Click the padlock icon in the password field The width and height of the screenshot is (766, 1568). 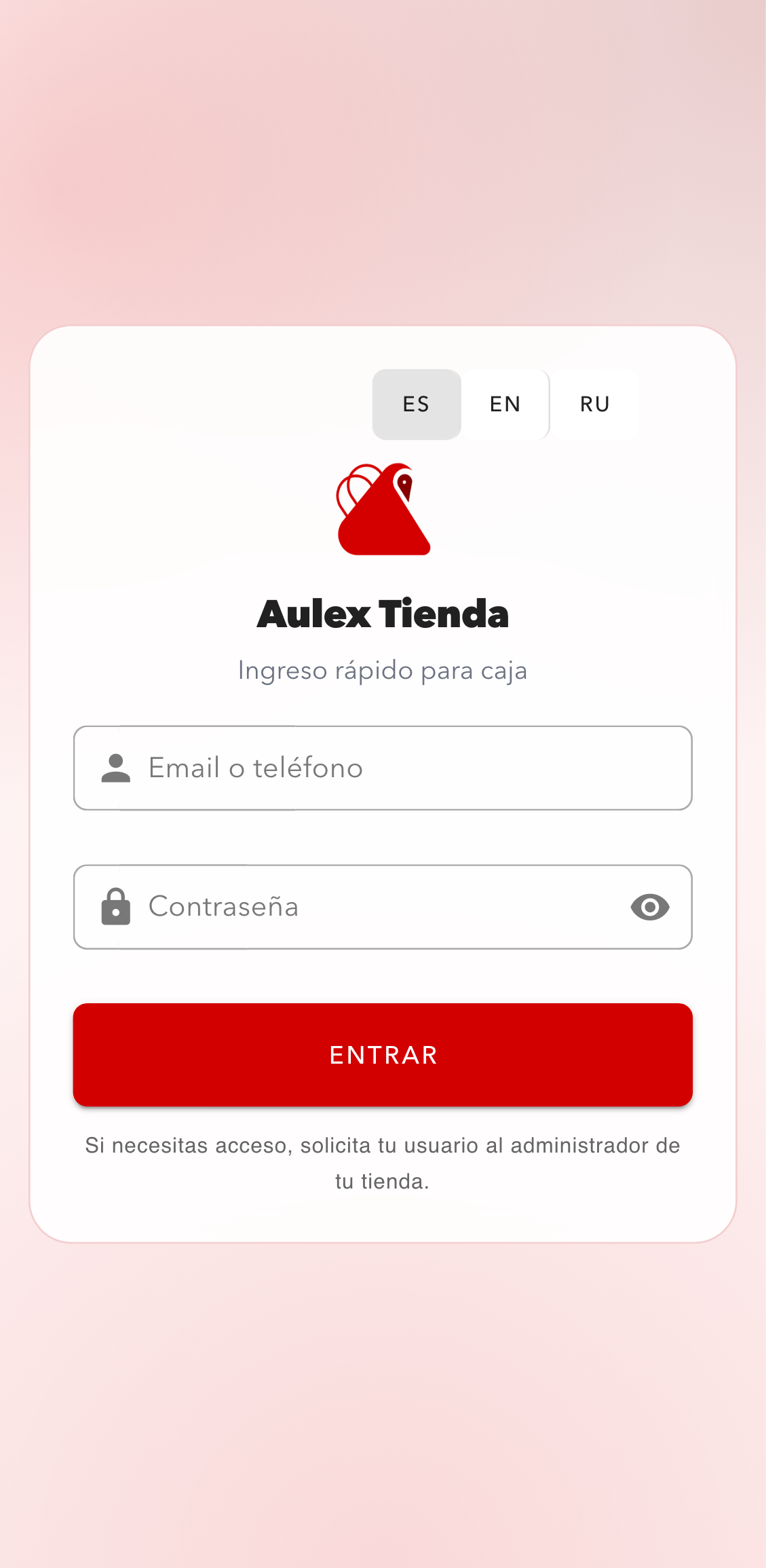point(115,907)
